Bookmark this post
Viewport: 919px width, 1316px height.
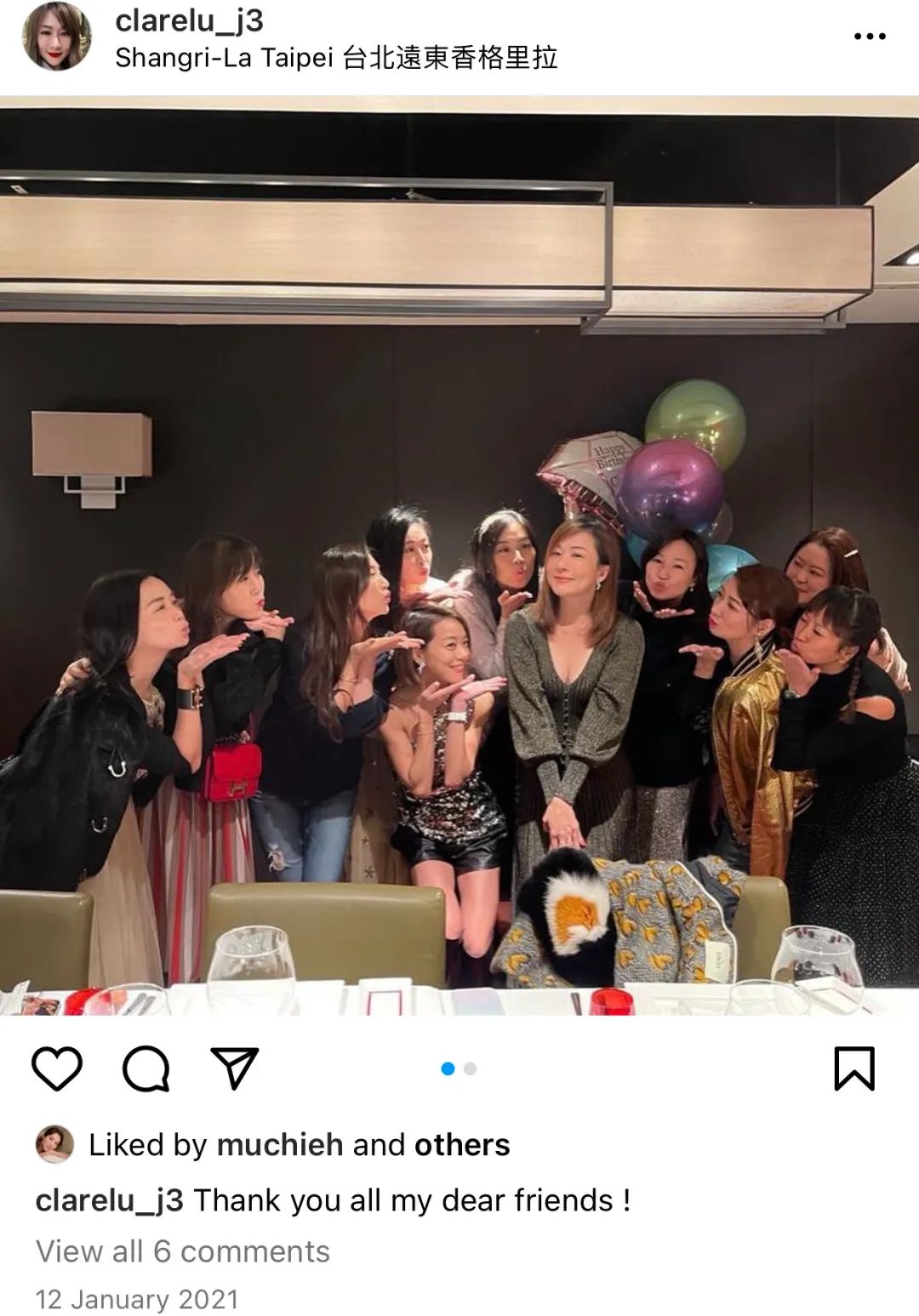854,1068
